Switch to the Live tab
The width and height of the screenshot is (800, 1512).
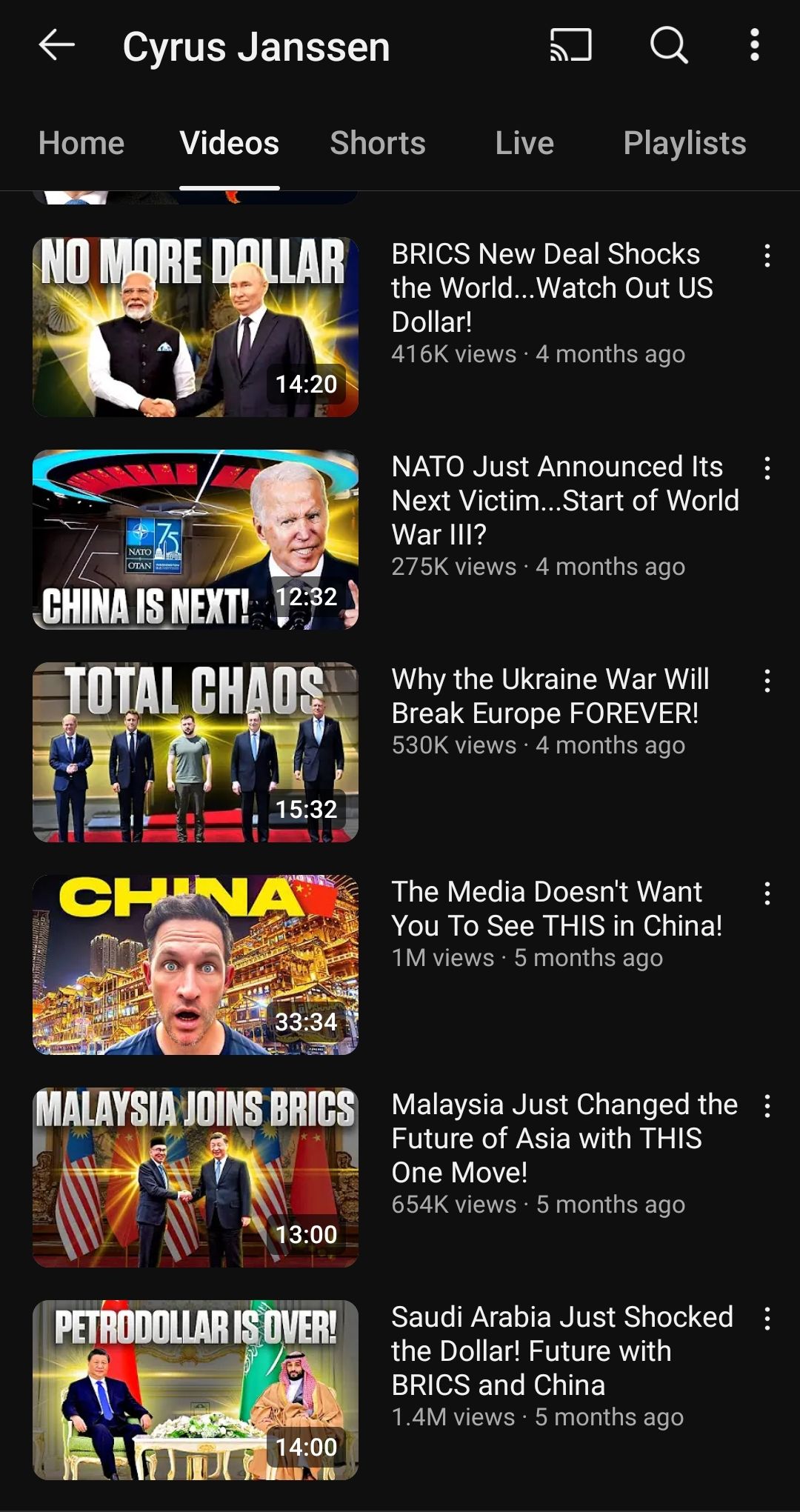coord(524,143)
